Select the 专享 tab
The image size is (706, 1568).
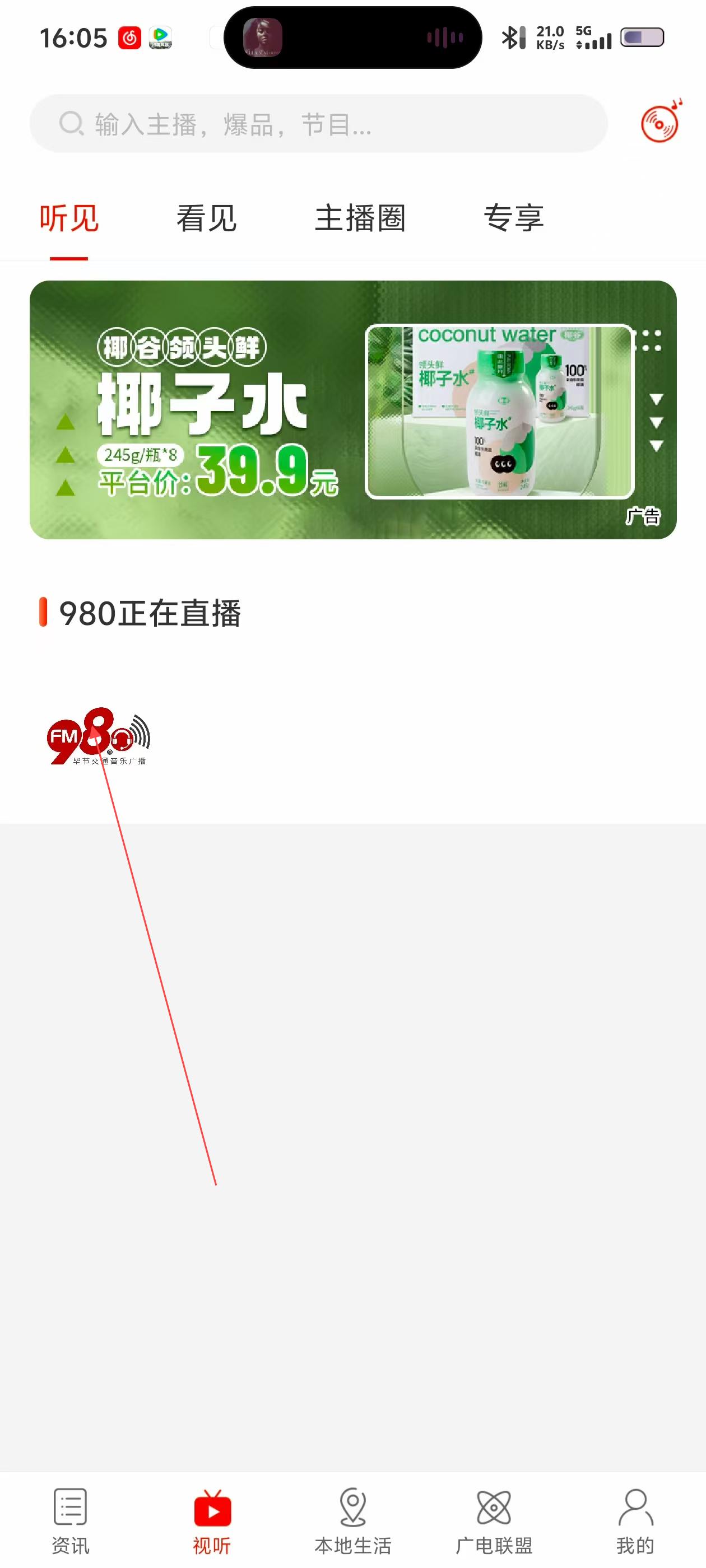(513, 218)
